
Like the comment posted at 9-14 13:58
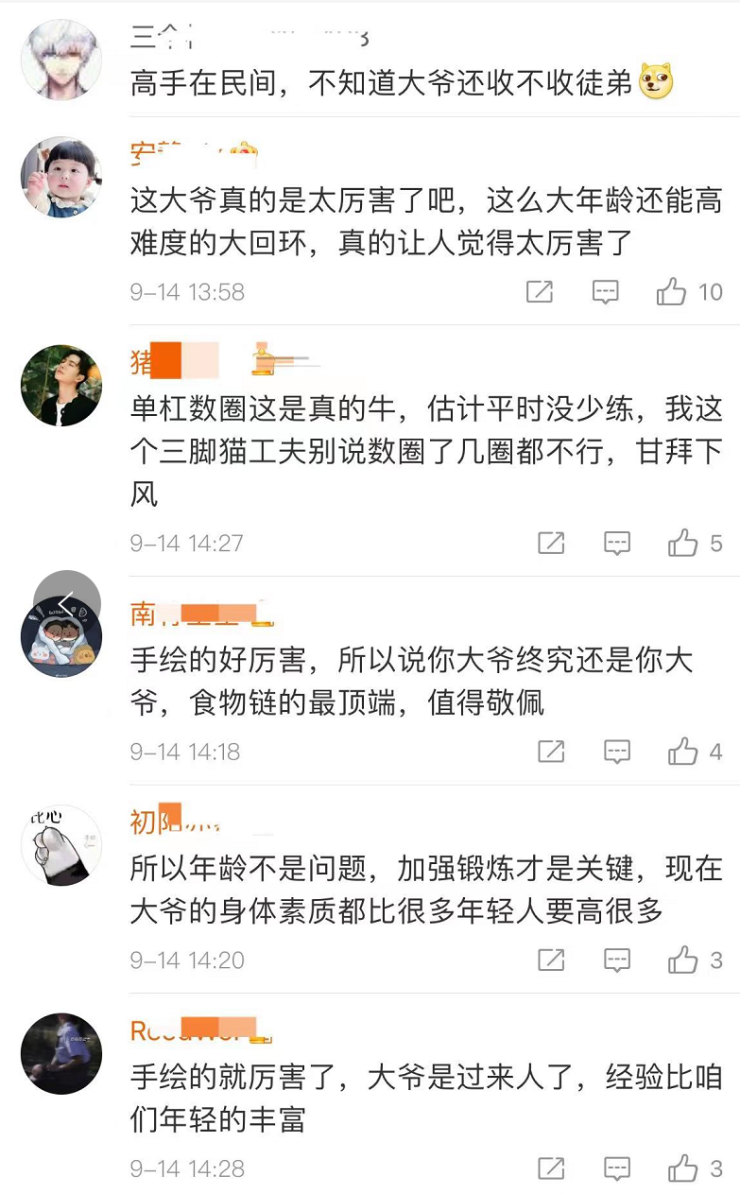click(x=671, y=292)
